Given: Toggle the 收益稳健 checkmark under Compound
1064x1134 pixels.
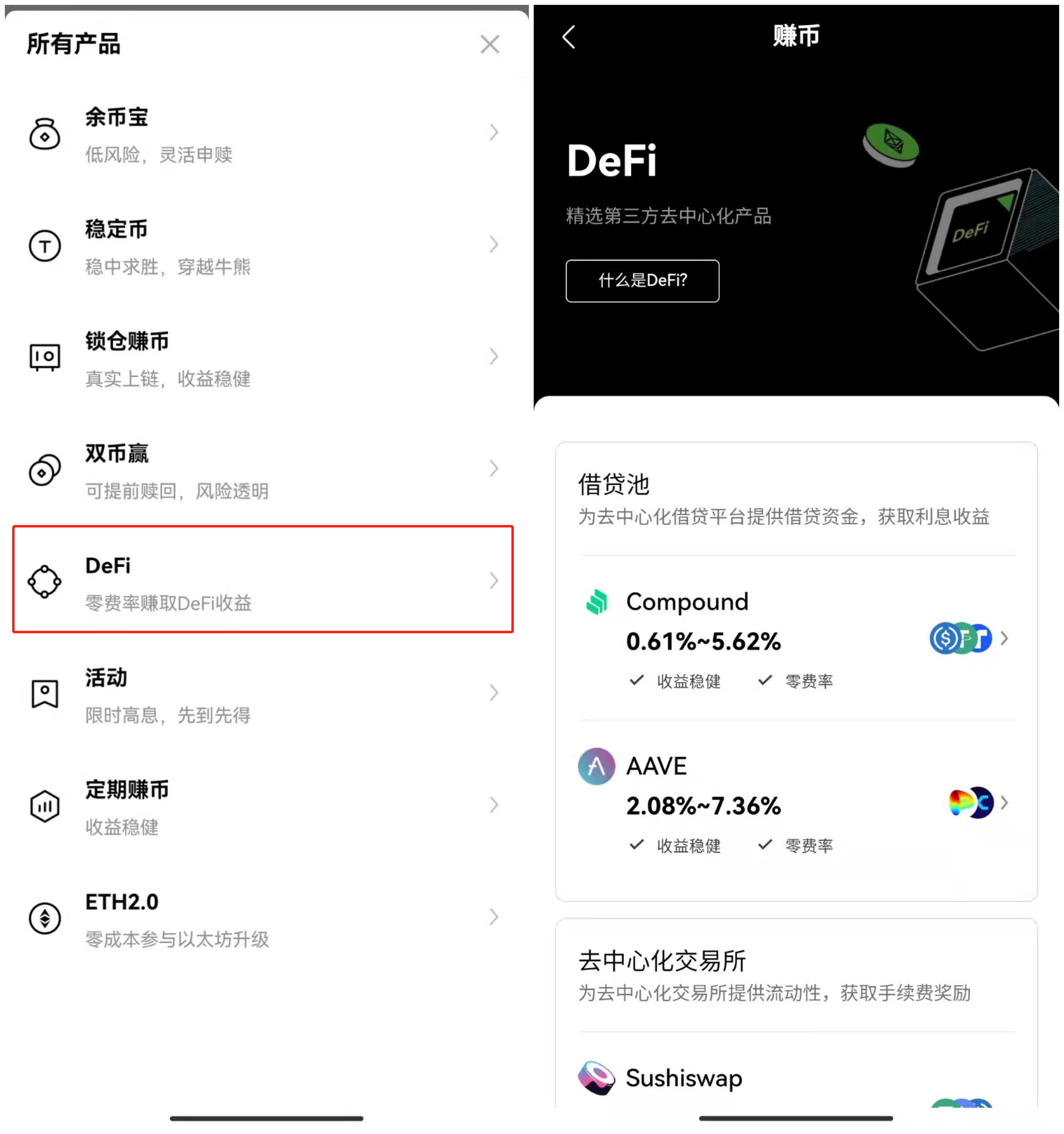Looking at the screenshot, I should 636,681.
